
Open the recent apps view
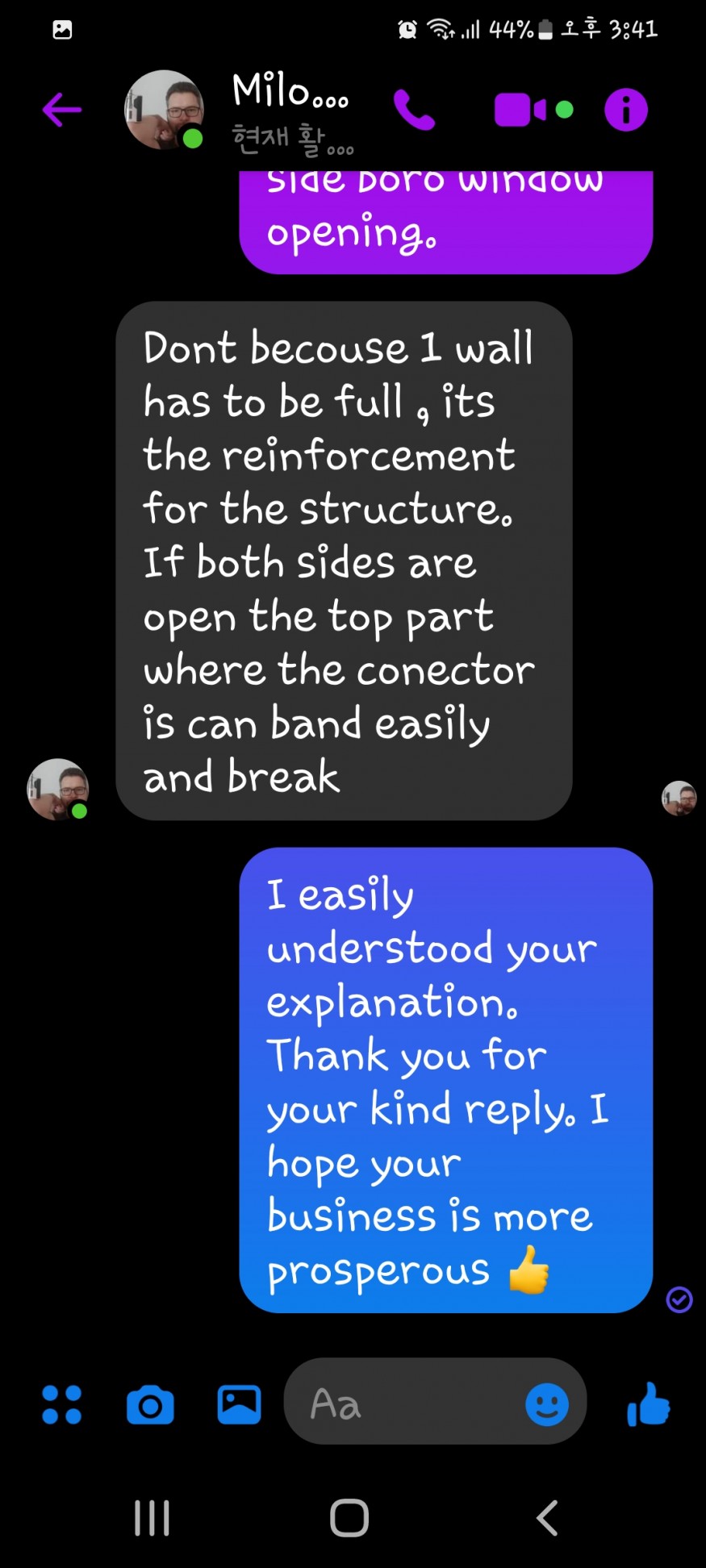click(x=152, y=1518)
